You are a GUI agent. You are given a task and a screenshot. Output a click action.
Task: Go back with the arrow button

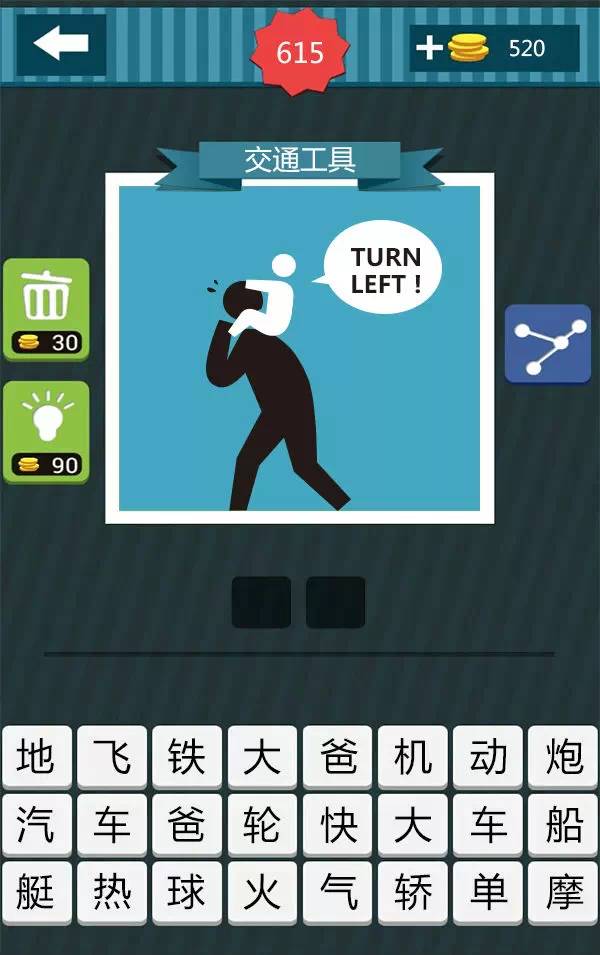pos(60,45)
